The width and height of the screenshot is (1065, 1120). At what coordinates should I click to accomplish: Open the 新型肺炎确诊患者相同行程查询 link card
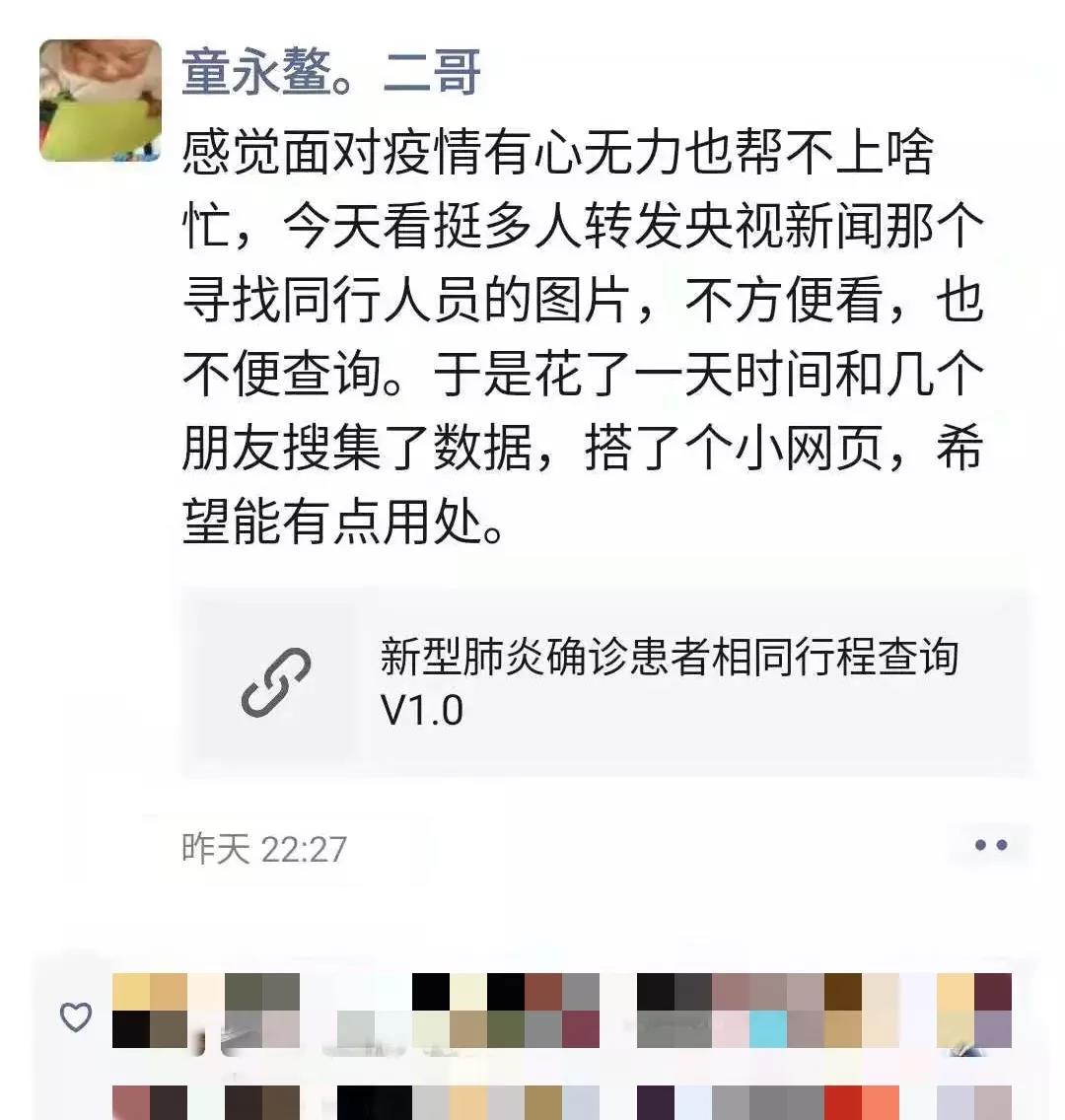605,681
